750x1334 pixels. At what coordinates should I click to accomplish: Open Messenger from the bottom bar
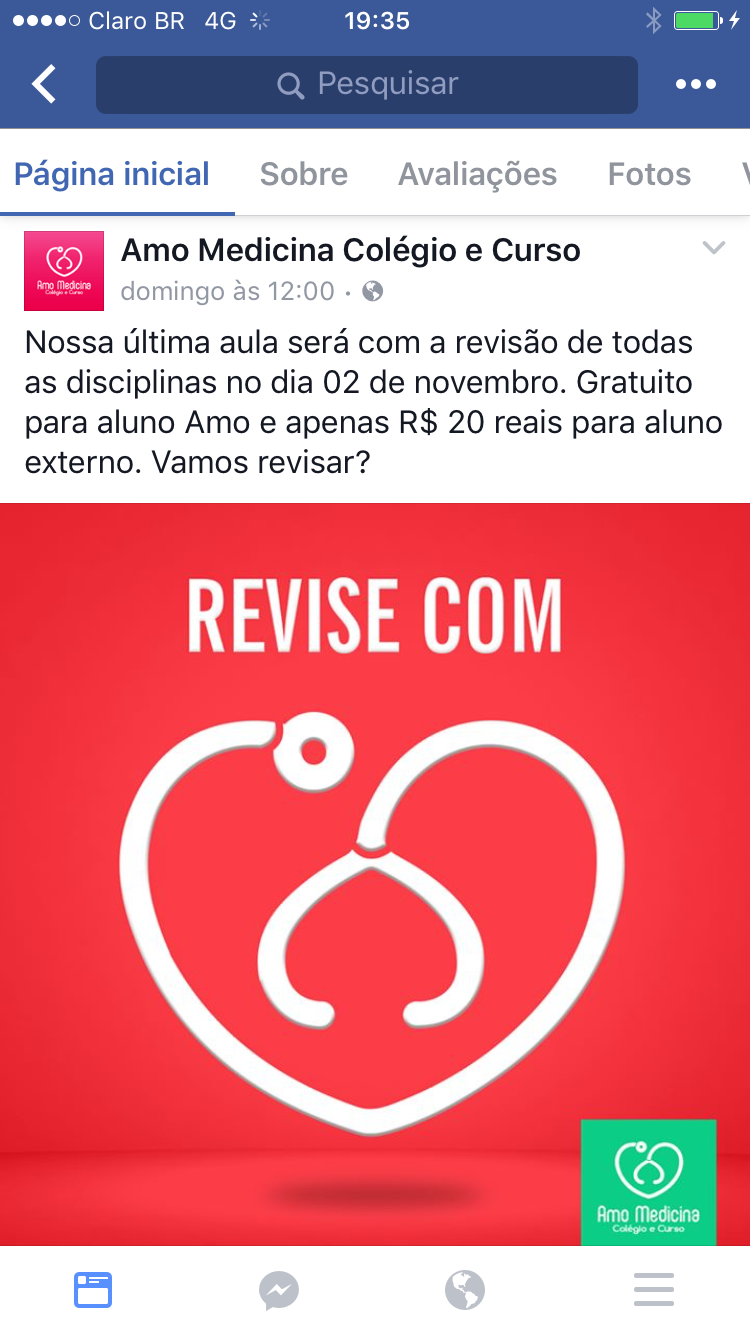[279, 1290]
